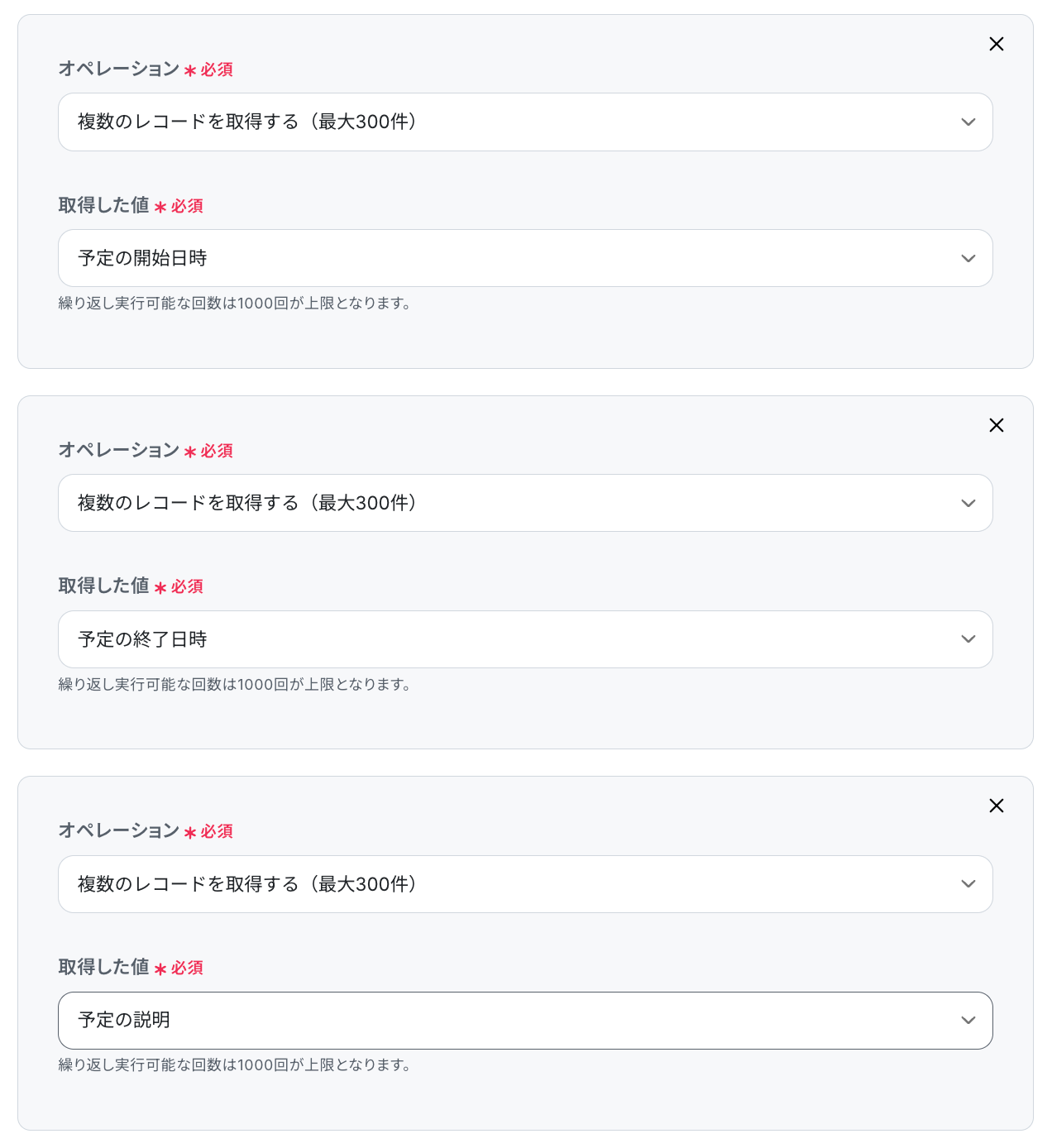Open operation dropdown above 予定の終了日時
This screenshot has height=1148, width=1052.
pos(525,503)
